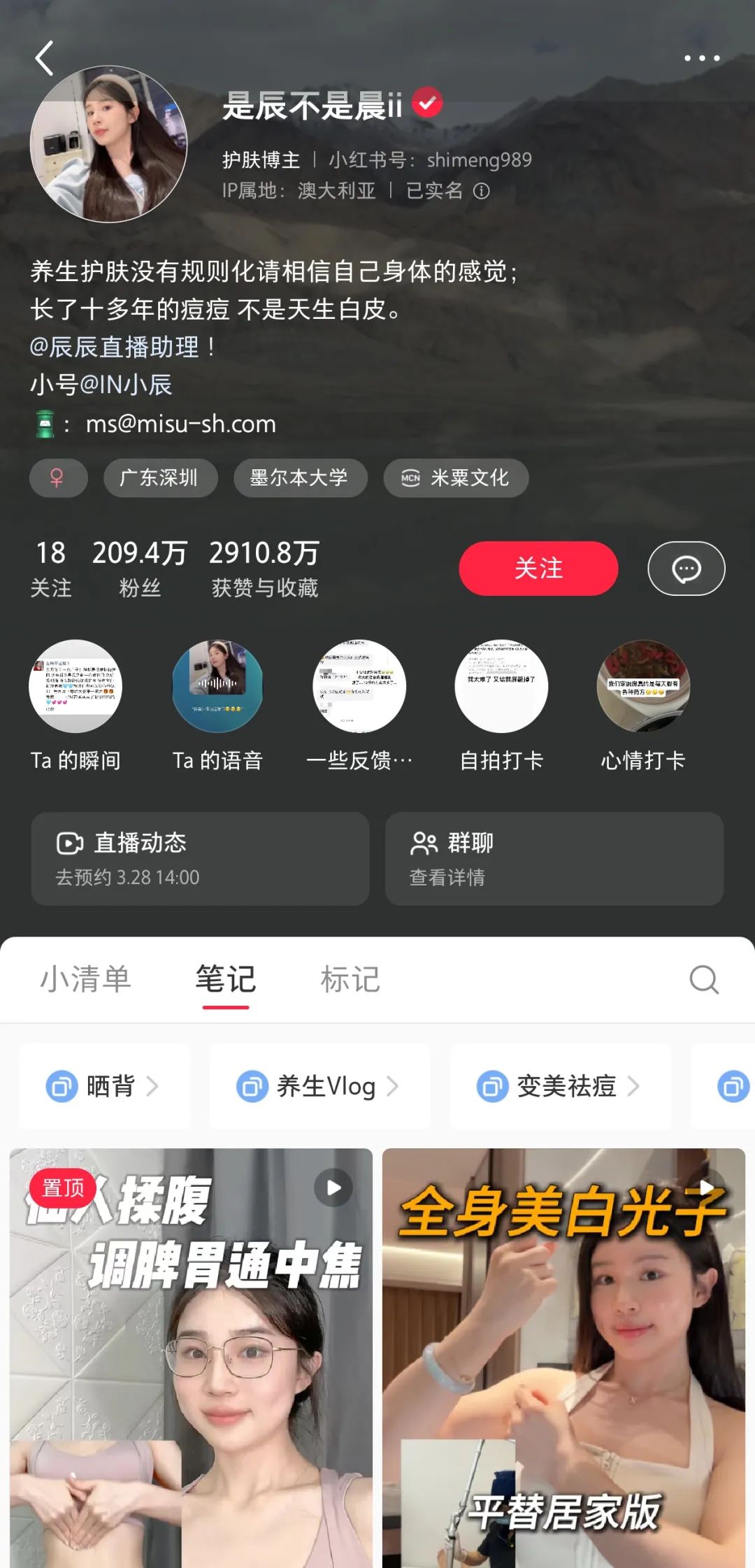Open the three-dot overflow menu
755x1568 pixels.
[701, 58]
